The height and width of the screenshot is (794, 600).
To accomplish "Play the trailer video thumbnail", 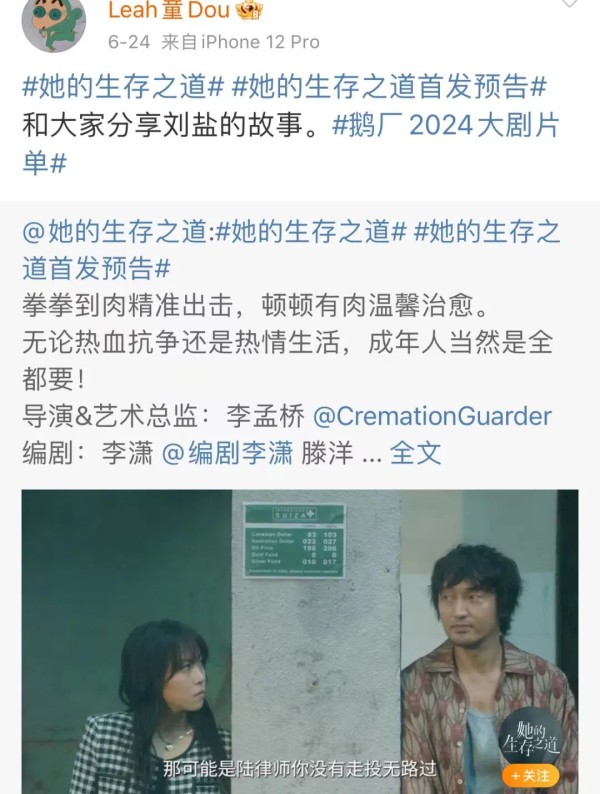I will point(300,640).
